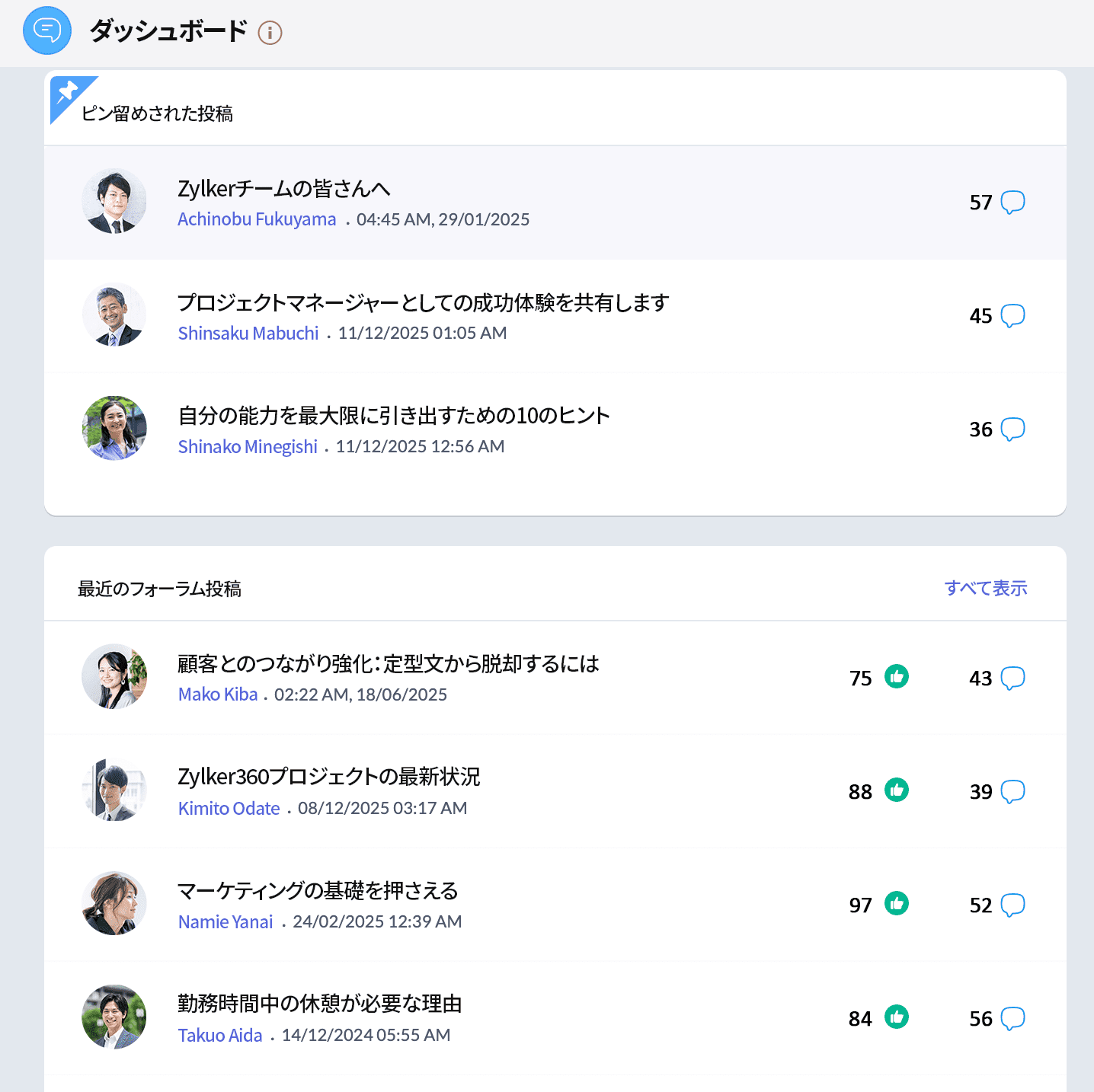Open the dashboard info icon

[x=270, y=33]
